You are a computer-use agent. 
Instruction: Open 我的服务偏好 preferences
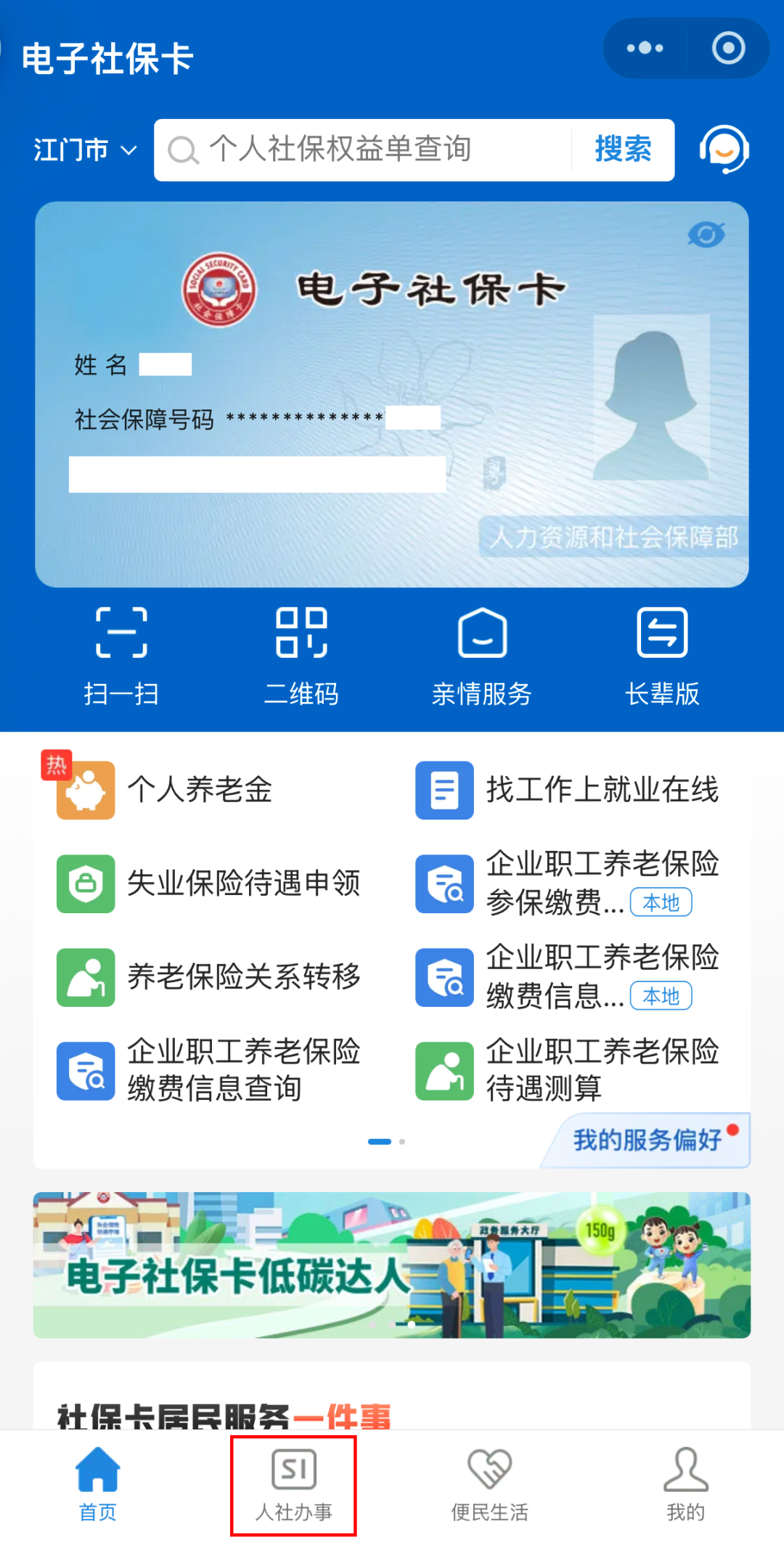(x=645, y=1140)
